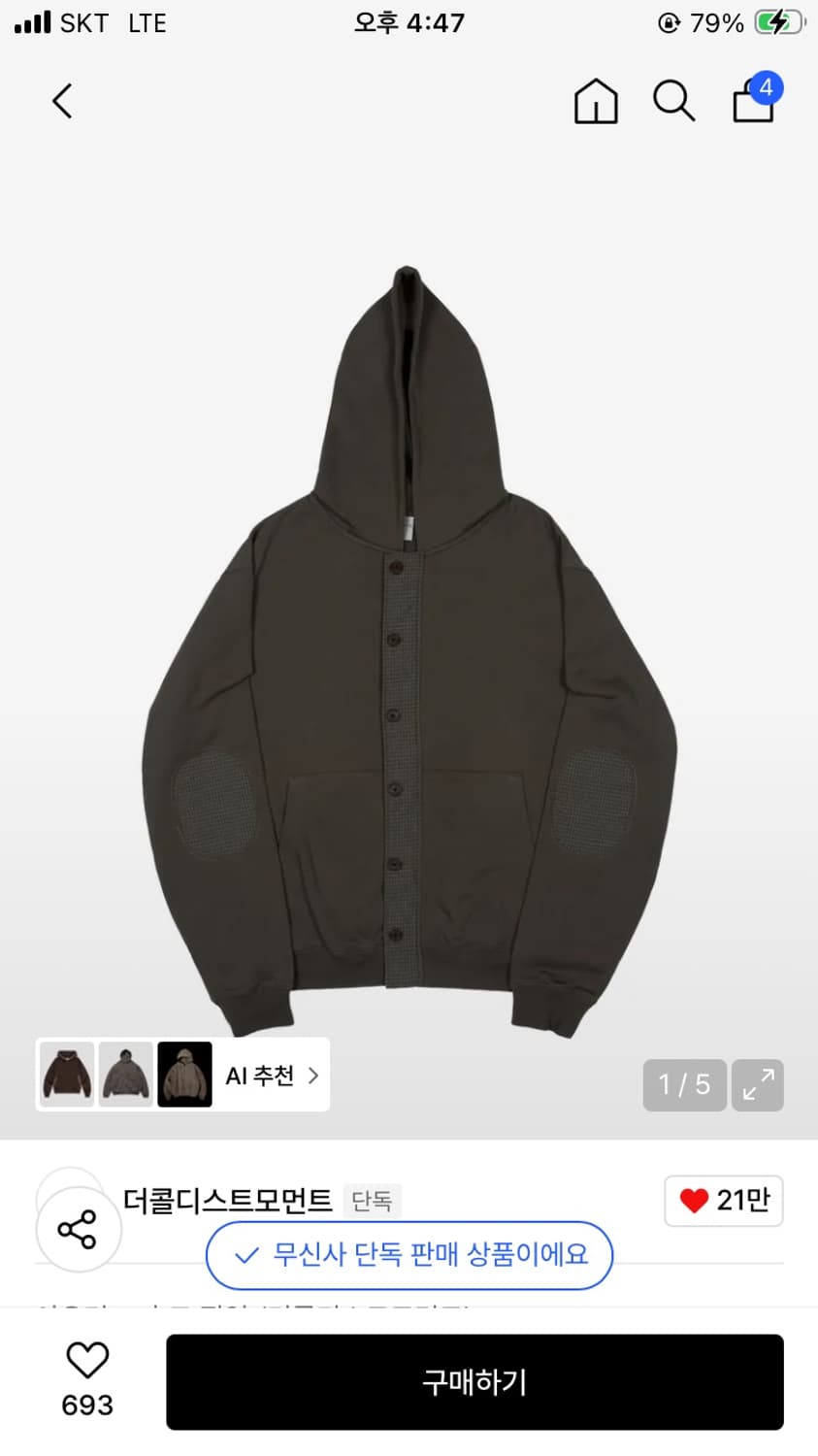The height and width of the screenshot is (1456, 818).
Task: Tap the 무신사 단독 판매 상품이에요 banner
Action: tap(409, 1254)
